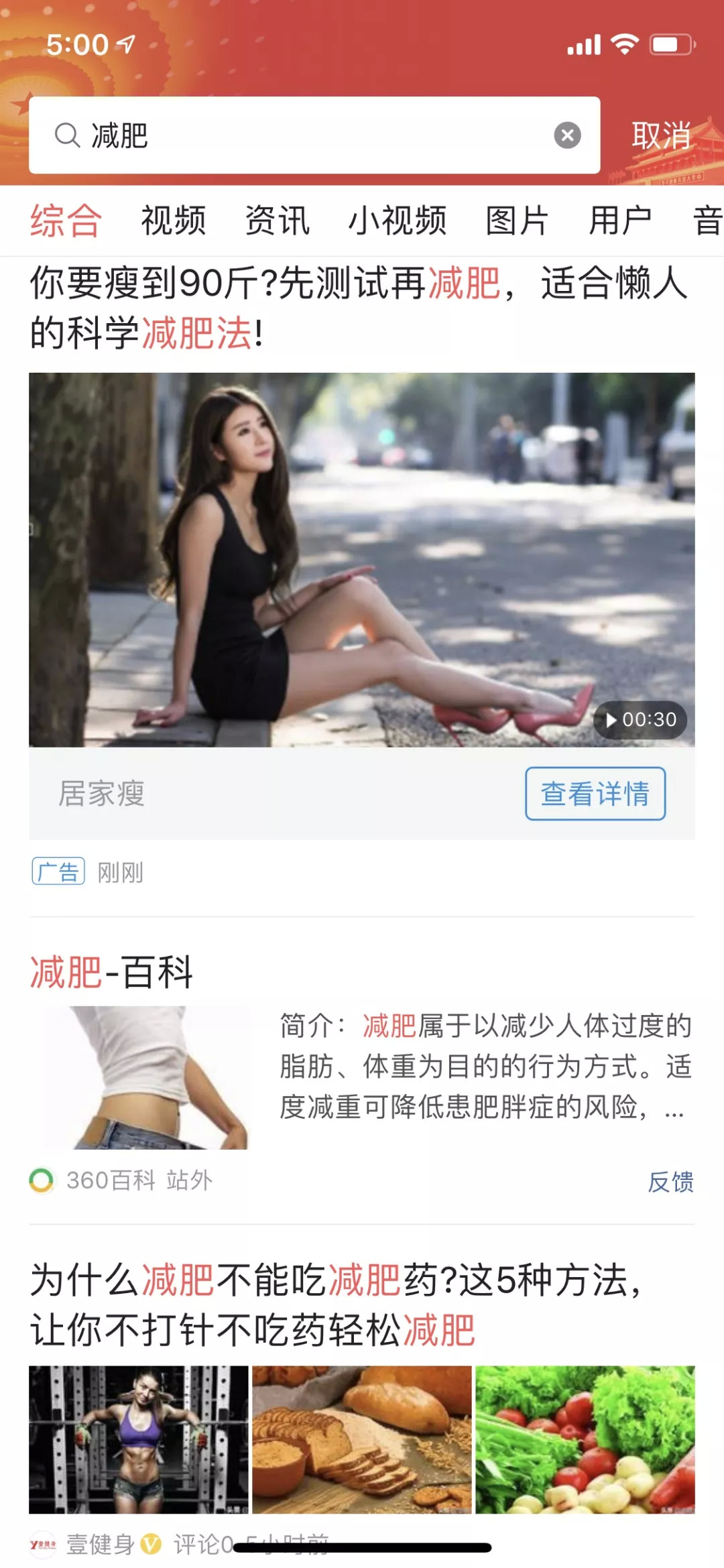Switch to the 视频 tab

tap(173, 221)
